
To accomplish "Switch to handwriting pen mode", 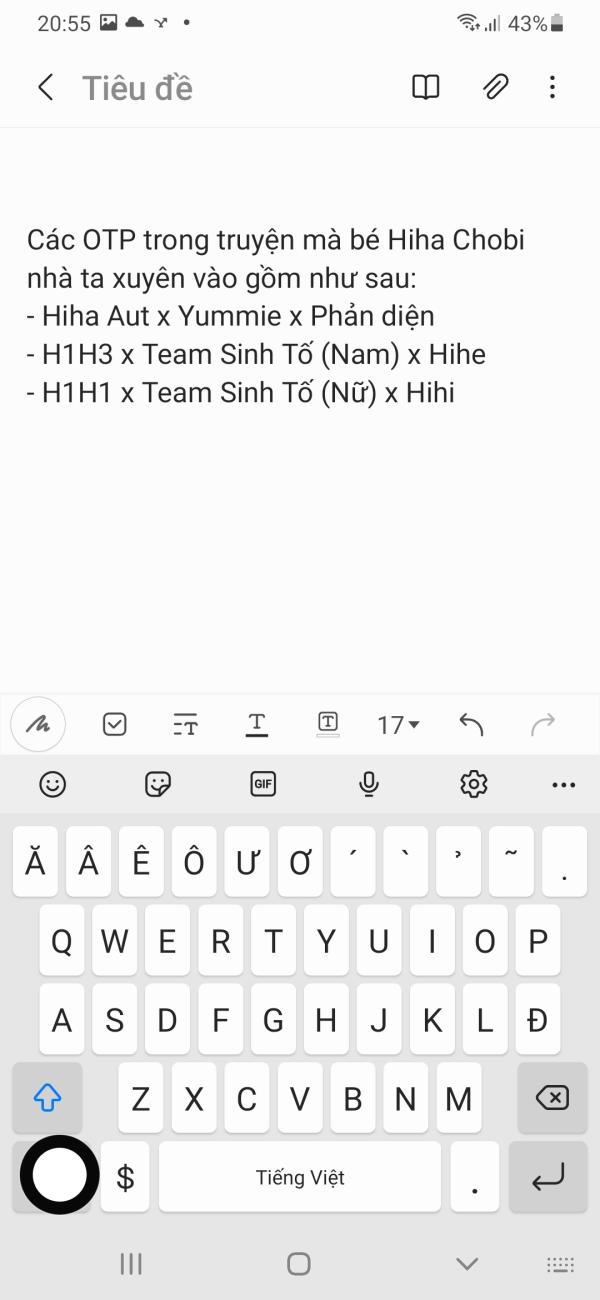I will (38, 725).
